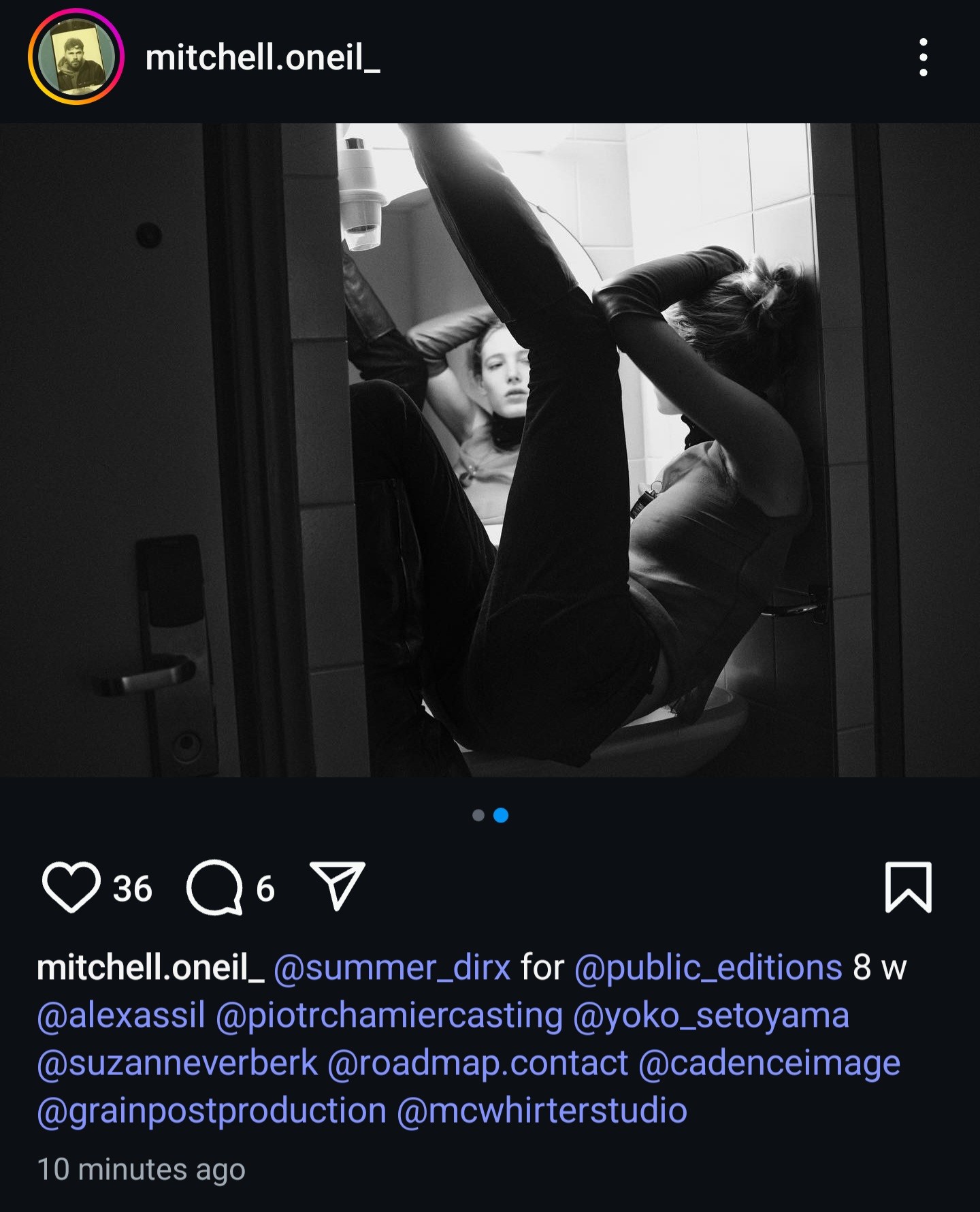Open the @cadenceimage mention
Screen dimensions: 980x1212
click(769, 1063)
